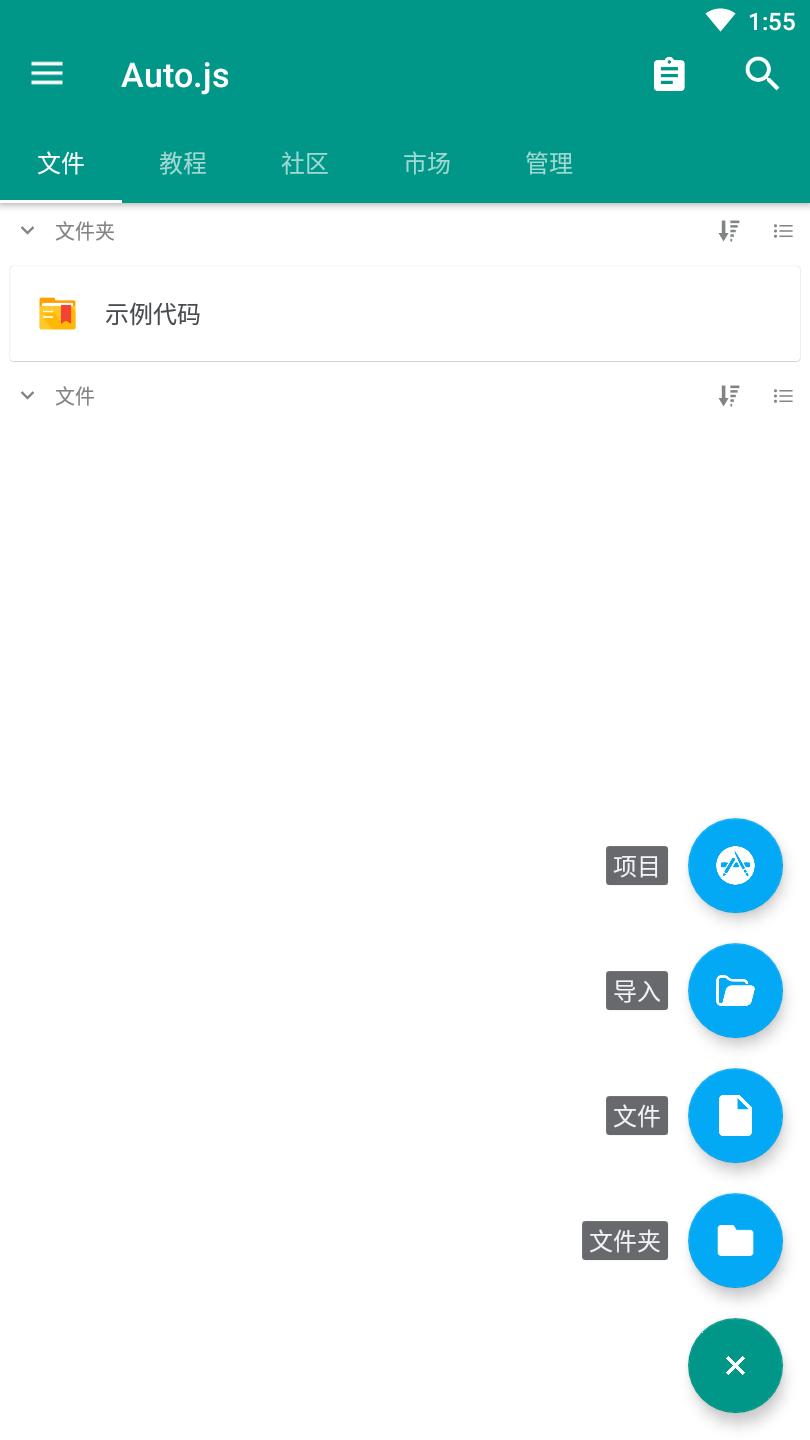Change list view for 文件夹 section

coord(783,231)
